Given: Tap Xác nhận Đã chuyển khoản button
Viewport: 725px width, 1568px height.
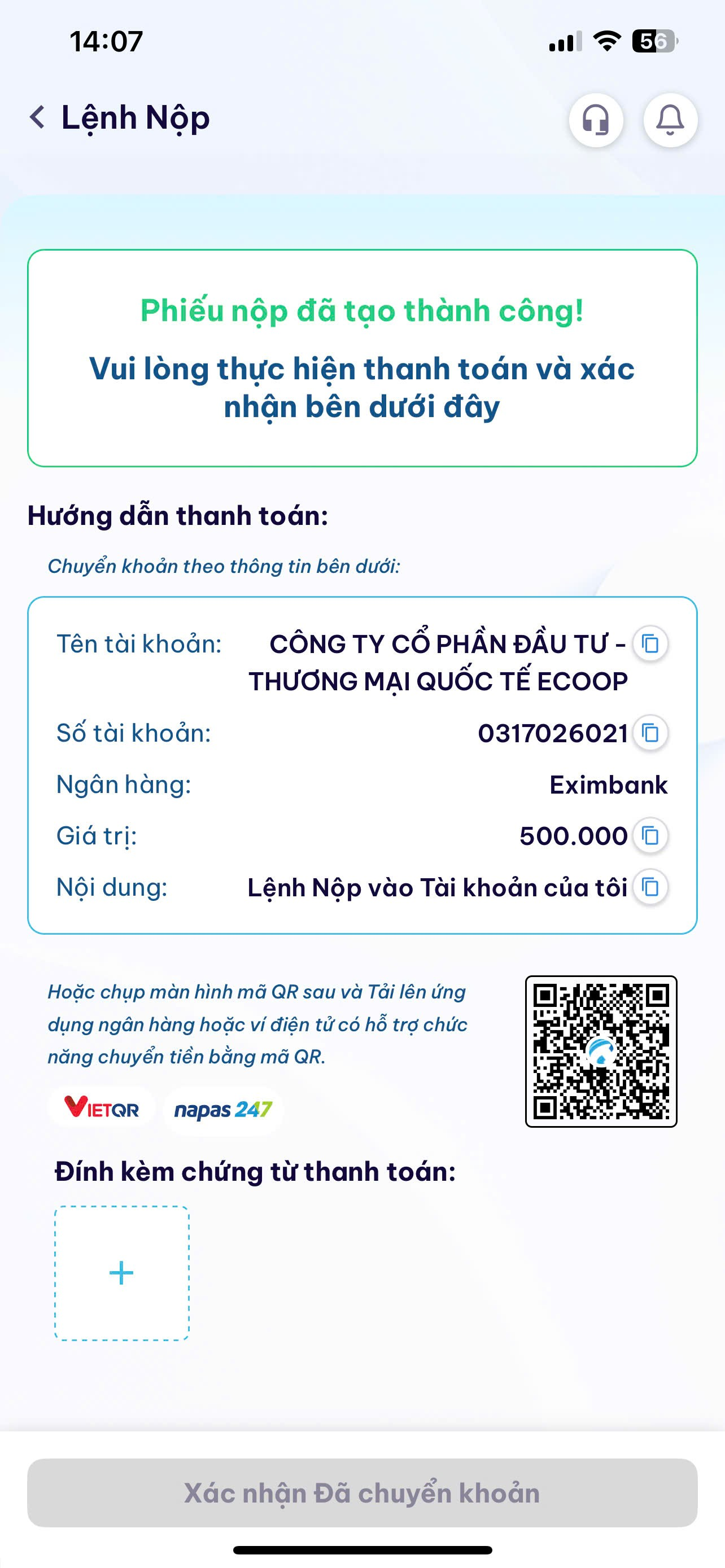Looking at the screenshot, I should point(362,1492).
